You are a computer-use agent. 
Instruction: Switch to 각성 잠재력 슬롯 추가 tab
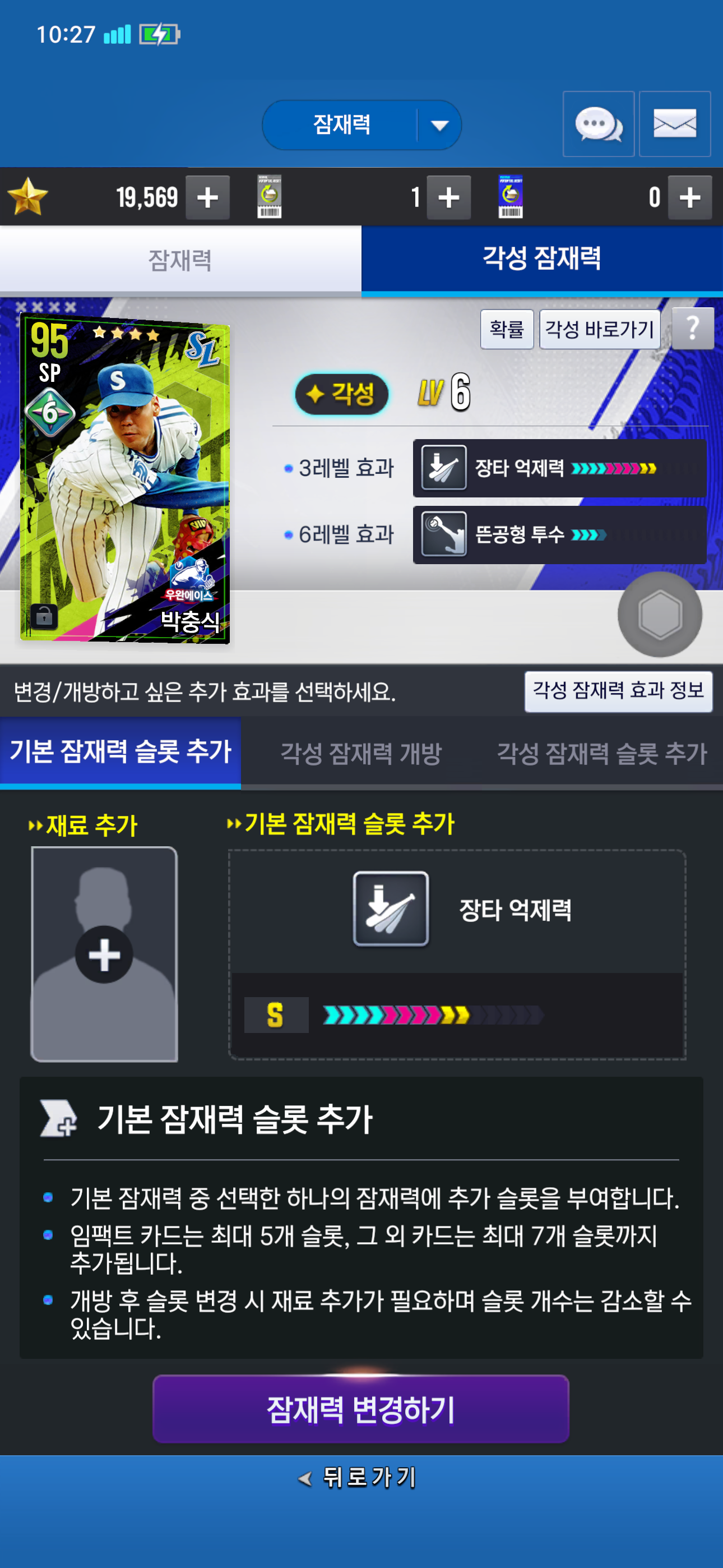point(601,754)
